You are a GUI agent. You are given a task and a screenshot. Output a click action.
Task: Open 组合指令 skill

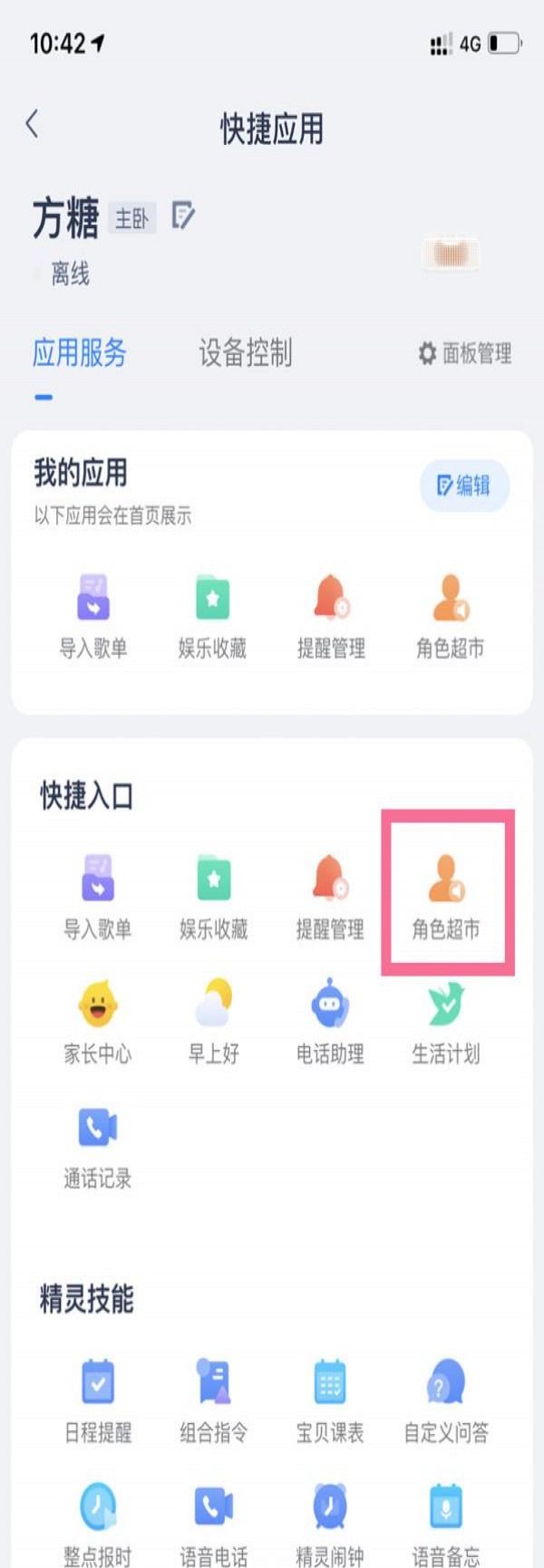pos(213,1400)
